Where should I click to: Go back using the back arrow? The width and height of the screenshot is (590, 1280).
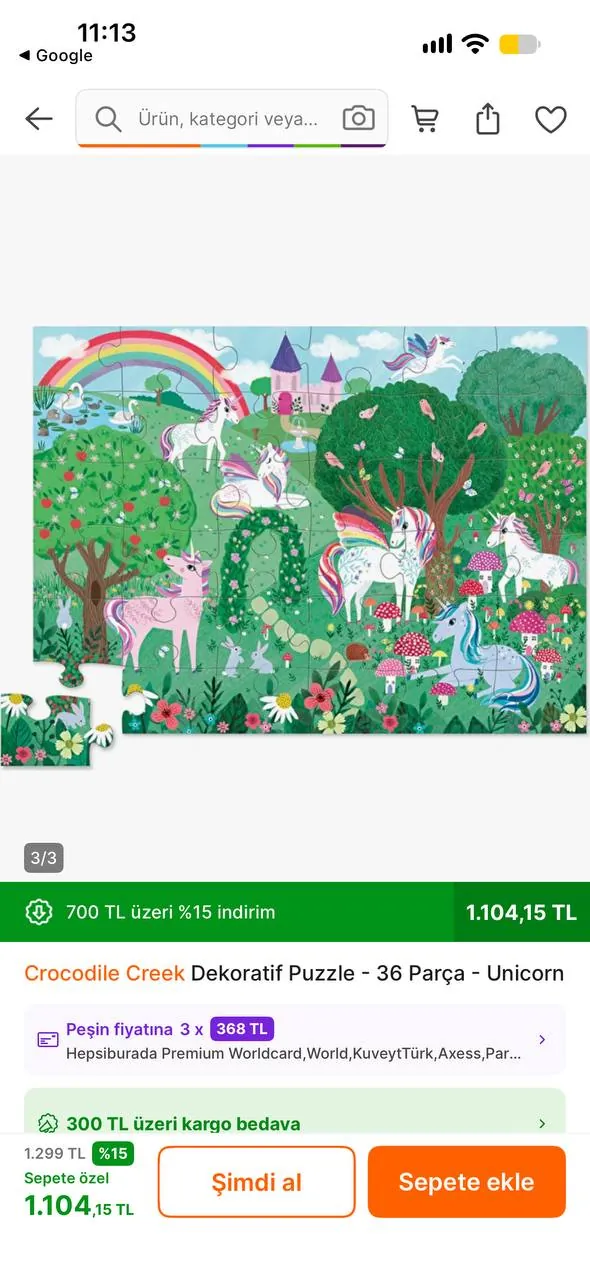pyautogui.click(x=38, y=119)
